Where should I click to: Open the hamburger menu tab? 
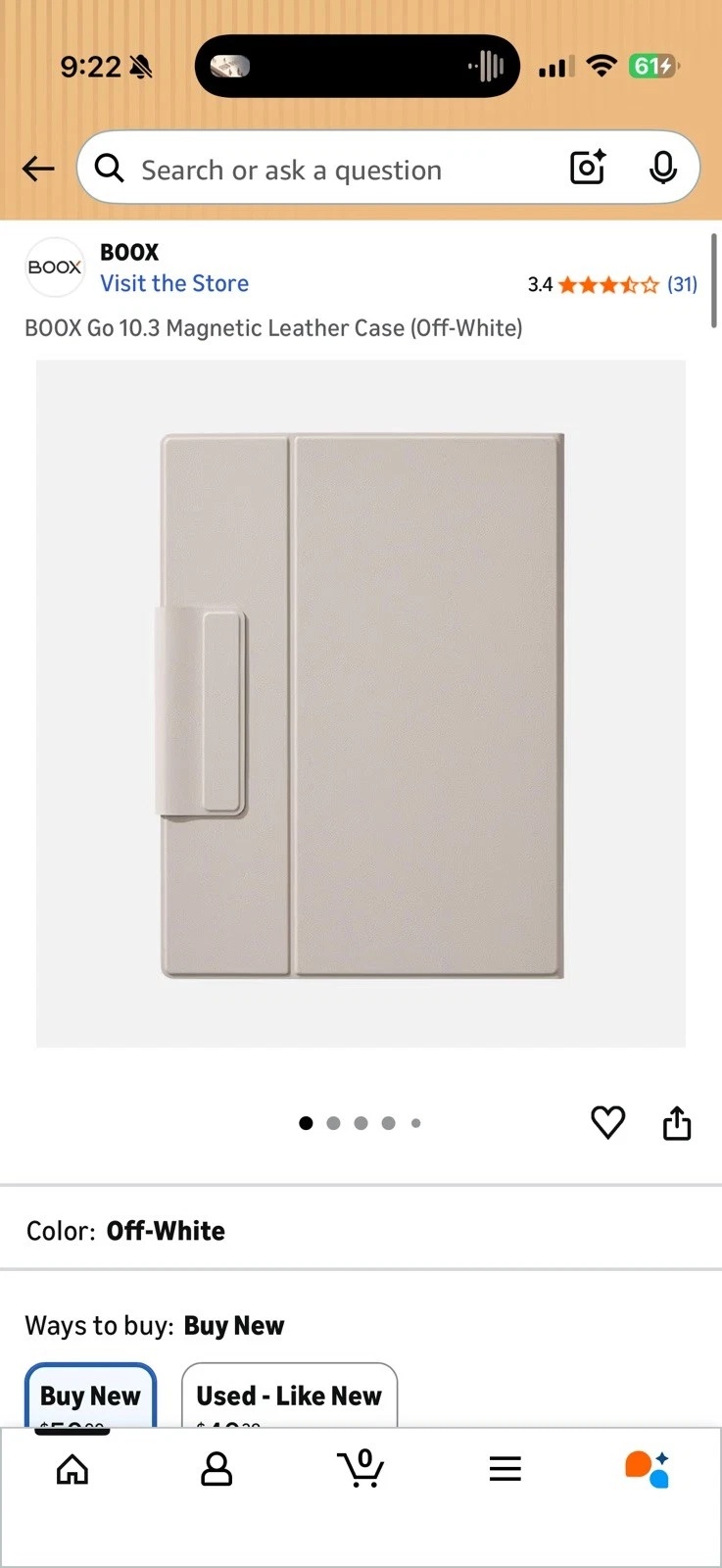tap(505, 1469)
